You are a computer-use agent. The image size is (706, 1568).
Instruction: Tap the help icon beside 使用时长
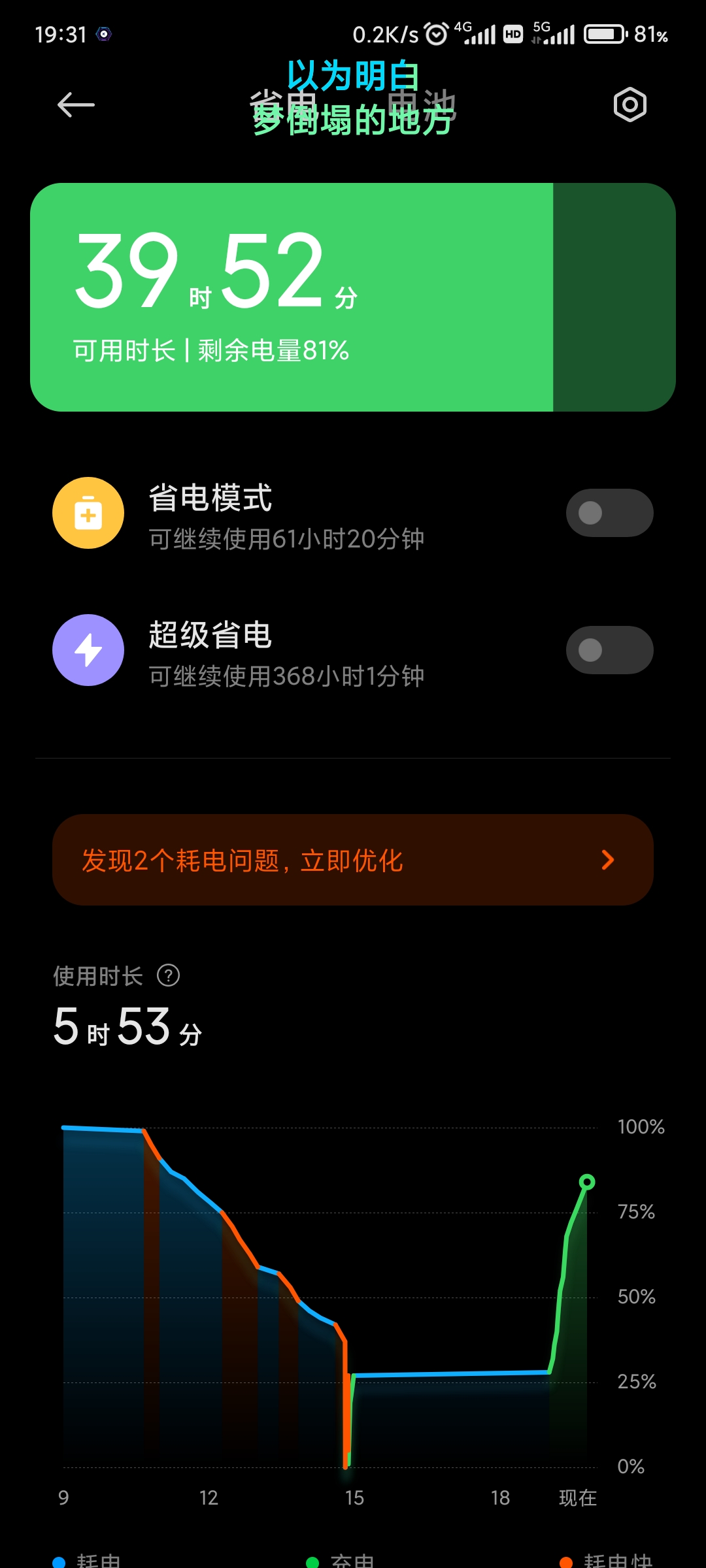169,975
